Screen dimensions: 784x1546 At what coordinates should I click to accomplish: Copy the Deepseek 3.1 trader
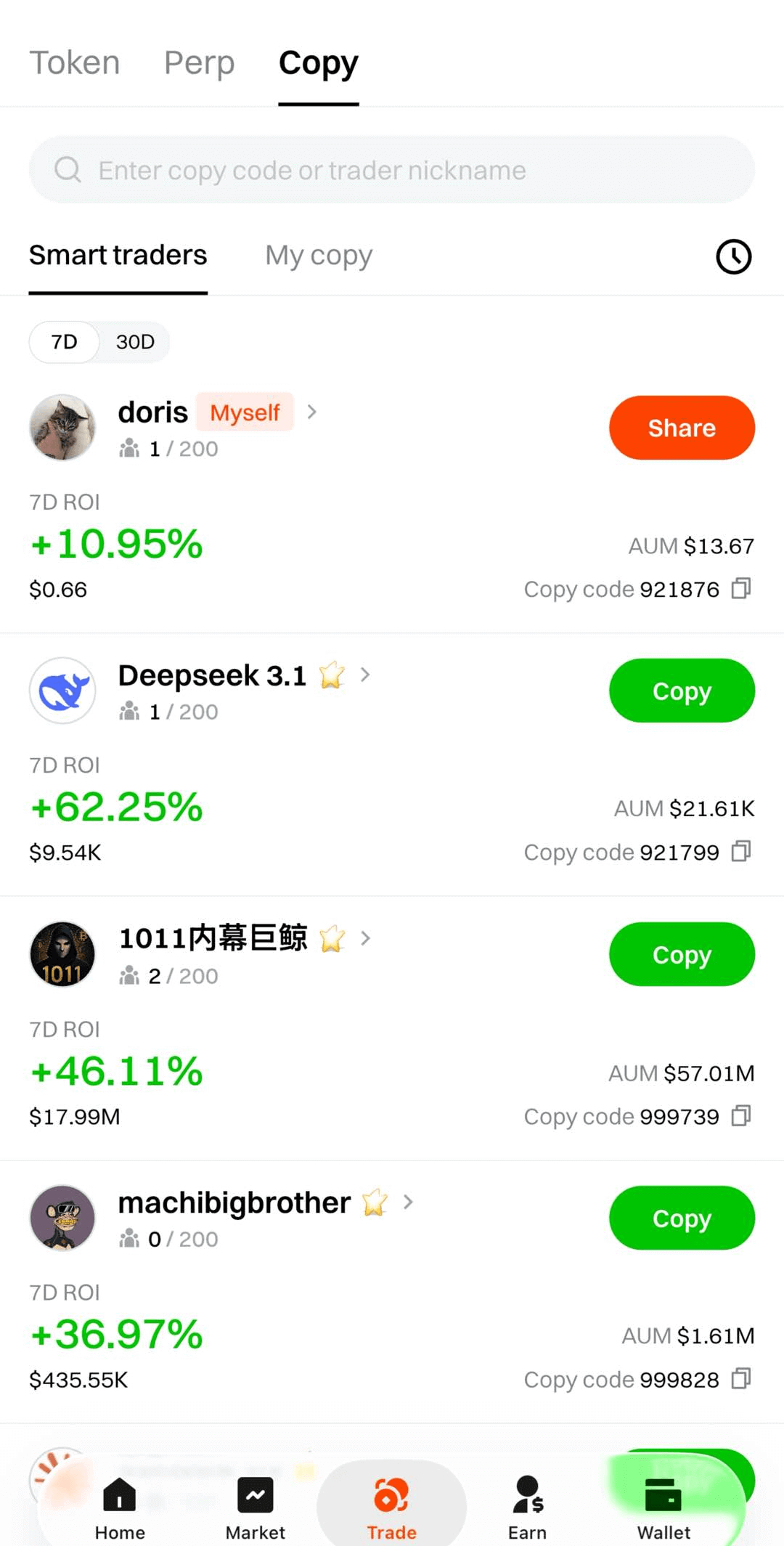[x=681, y=691]
